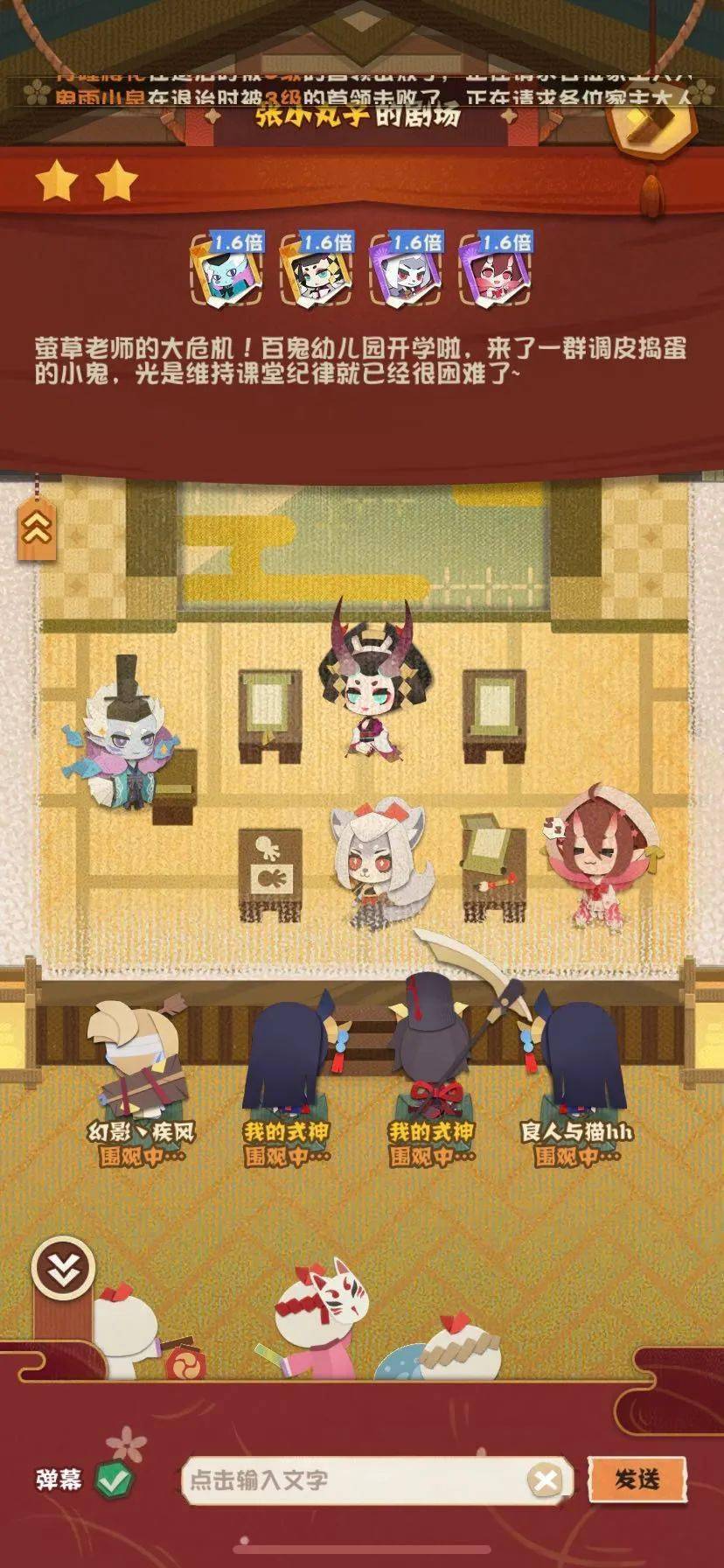This screenshot has width=724, height=1568.
Task: Select the third 1.6倍 white-haired shikigami card
Action: coord(405,267)
